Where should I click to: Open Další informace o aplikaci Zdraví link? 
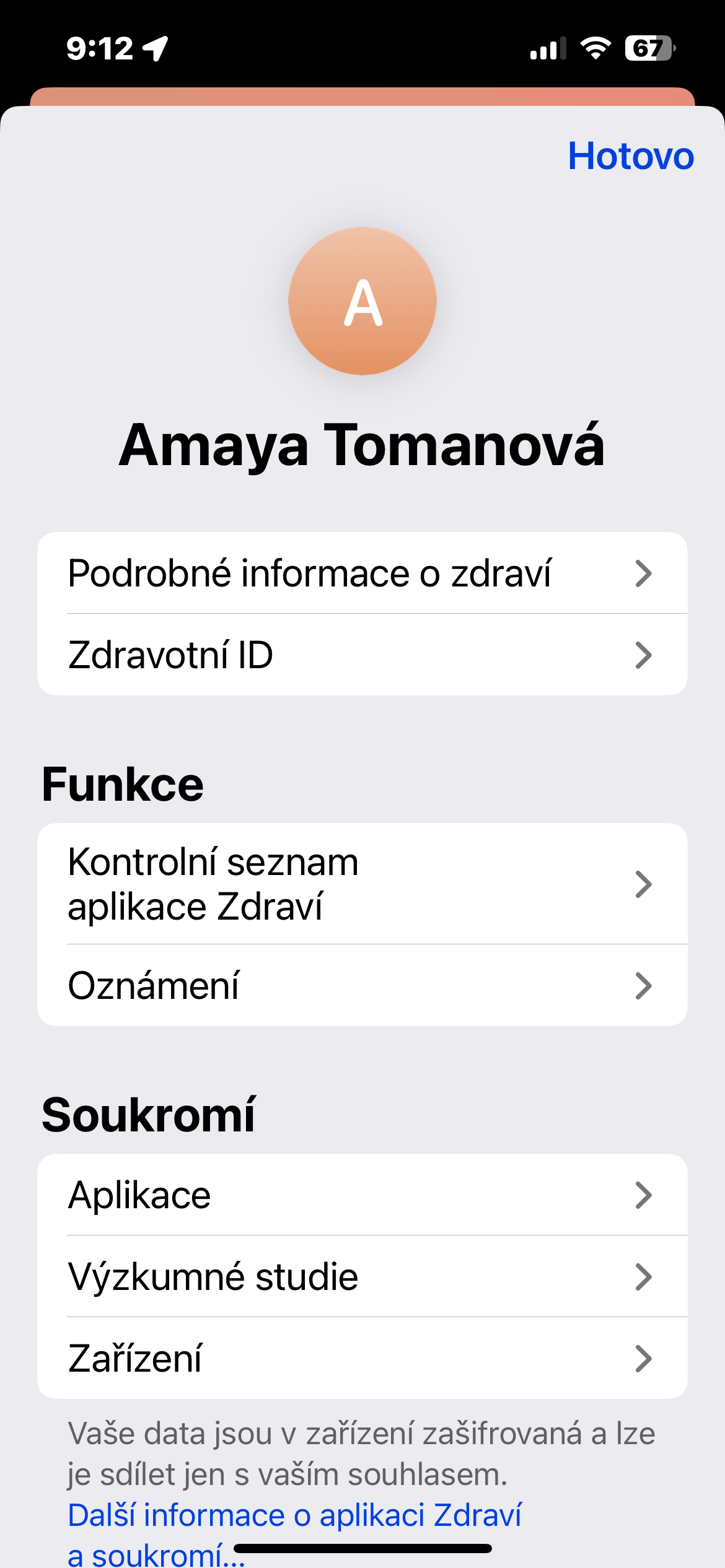(x=294, y=1515)
